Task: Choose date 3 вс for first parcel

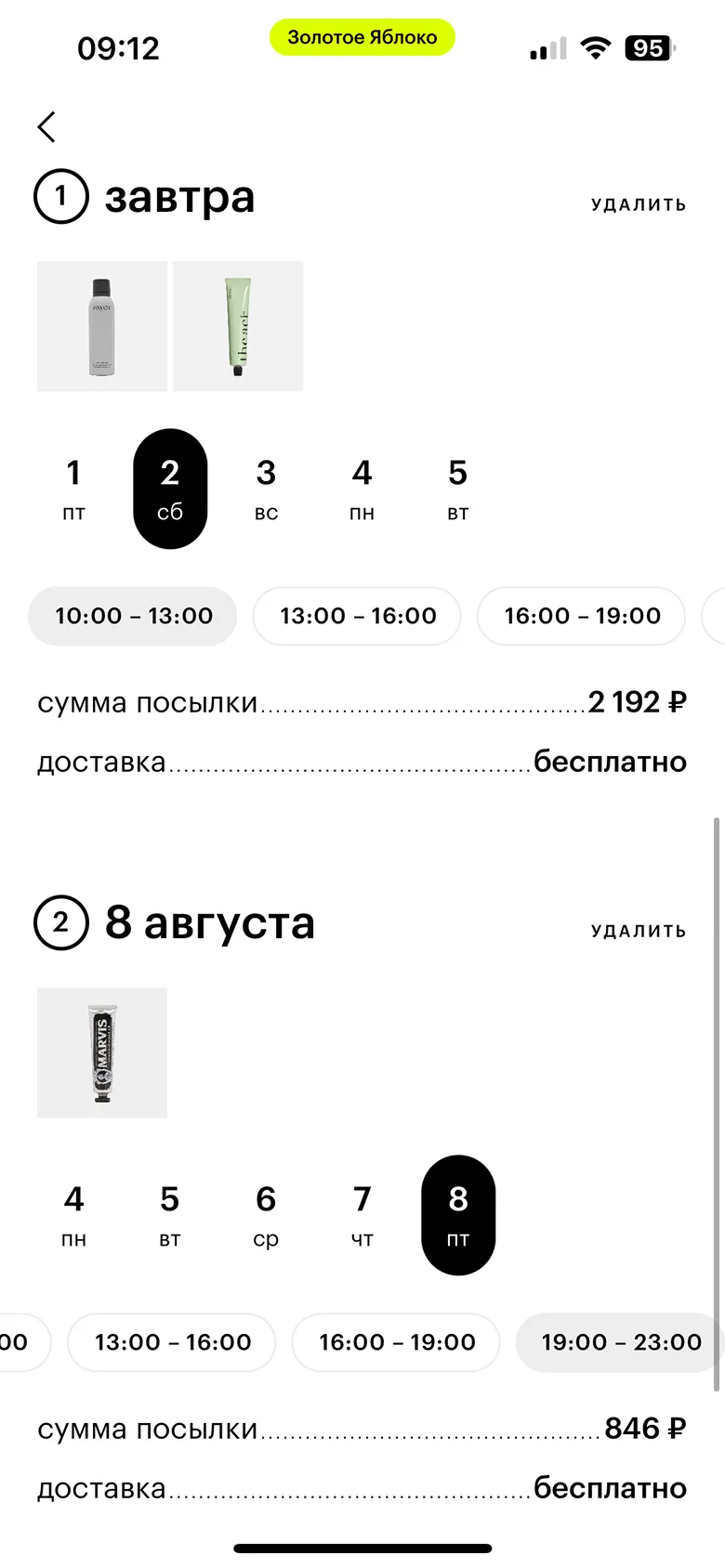Action: point(266,489)
